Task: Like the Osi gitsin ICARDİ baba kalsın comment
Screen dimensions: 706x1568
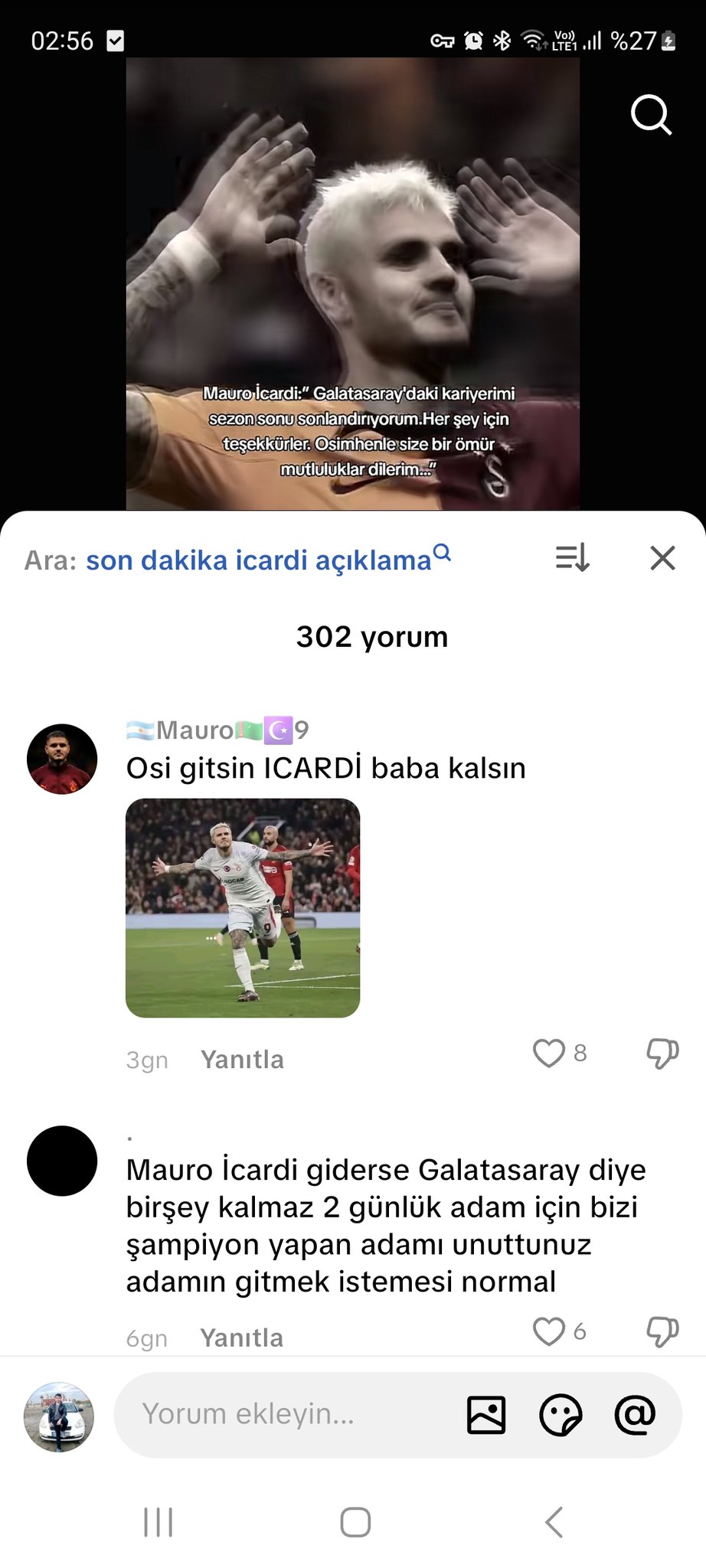Action: (549, 1053)
